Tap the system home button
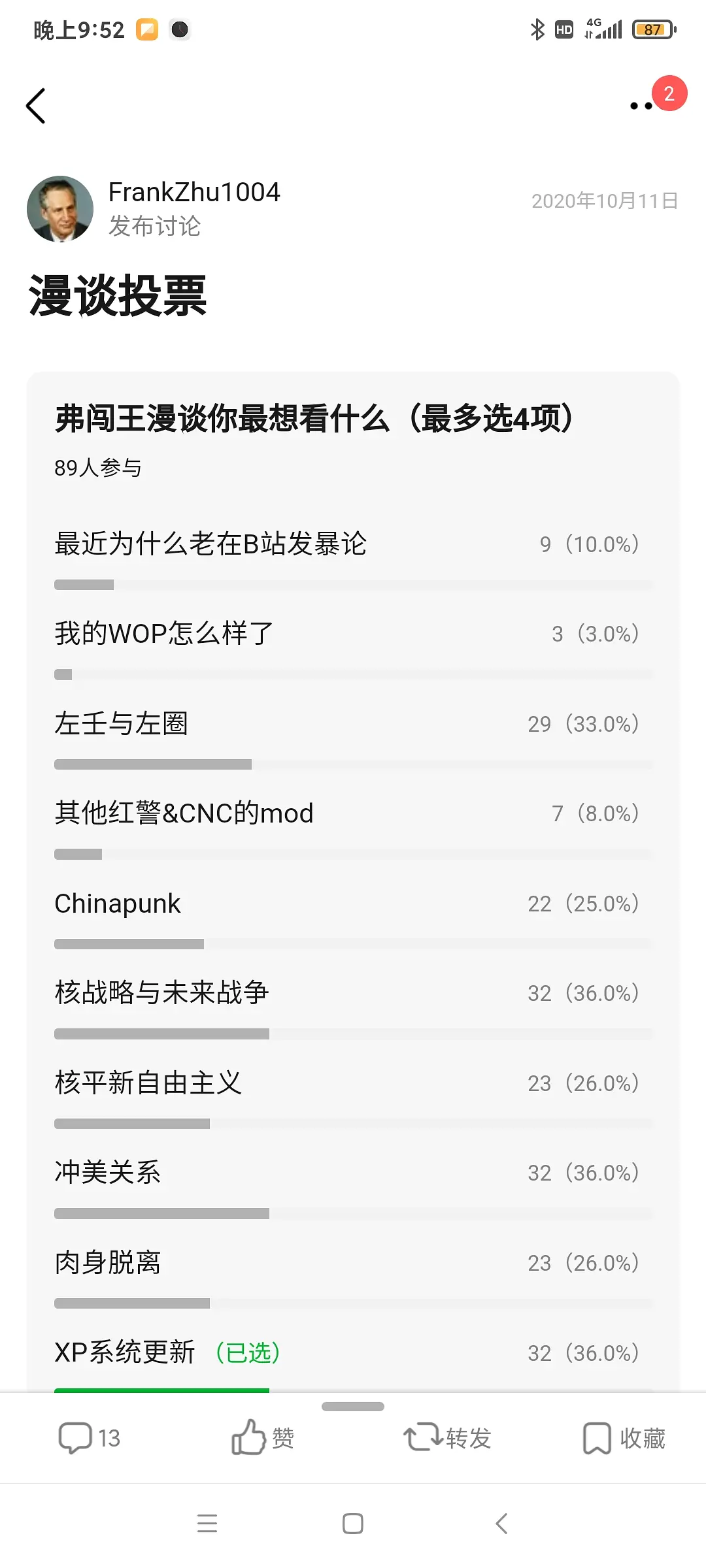 pyautogui.click(x=353, y=1524)
